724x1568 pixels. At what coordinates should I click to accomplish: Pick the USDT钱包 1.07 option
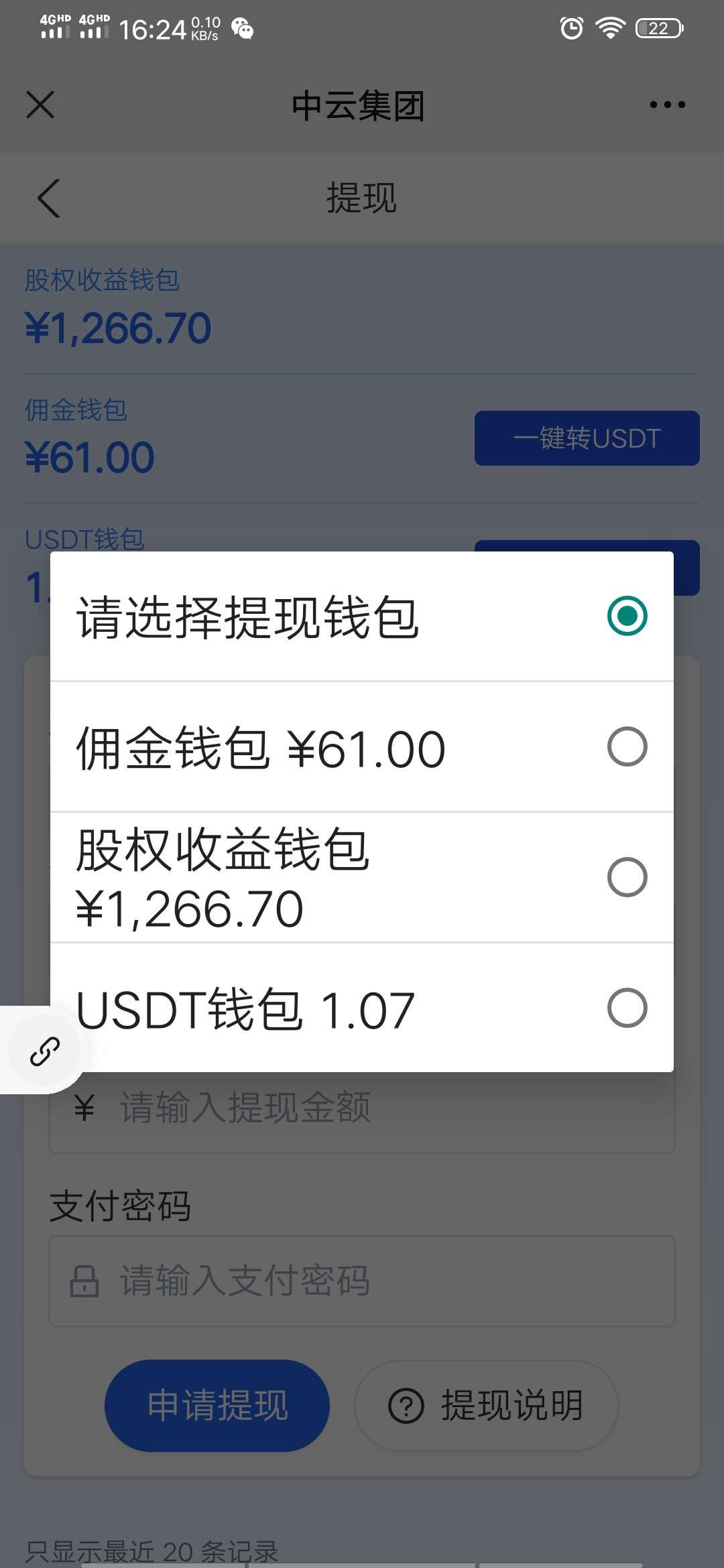pos(362,1008)
